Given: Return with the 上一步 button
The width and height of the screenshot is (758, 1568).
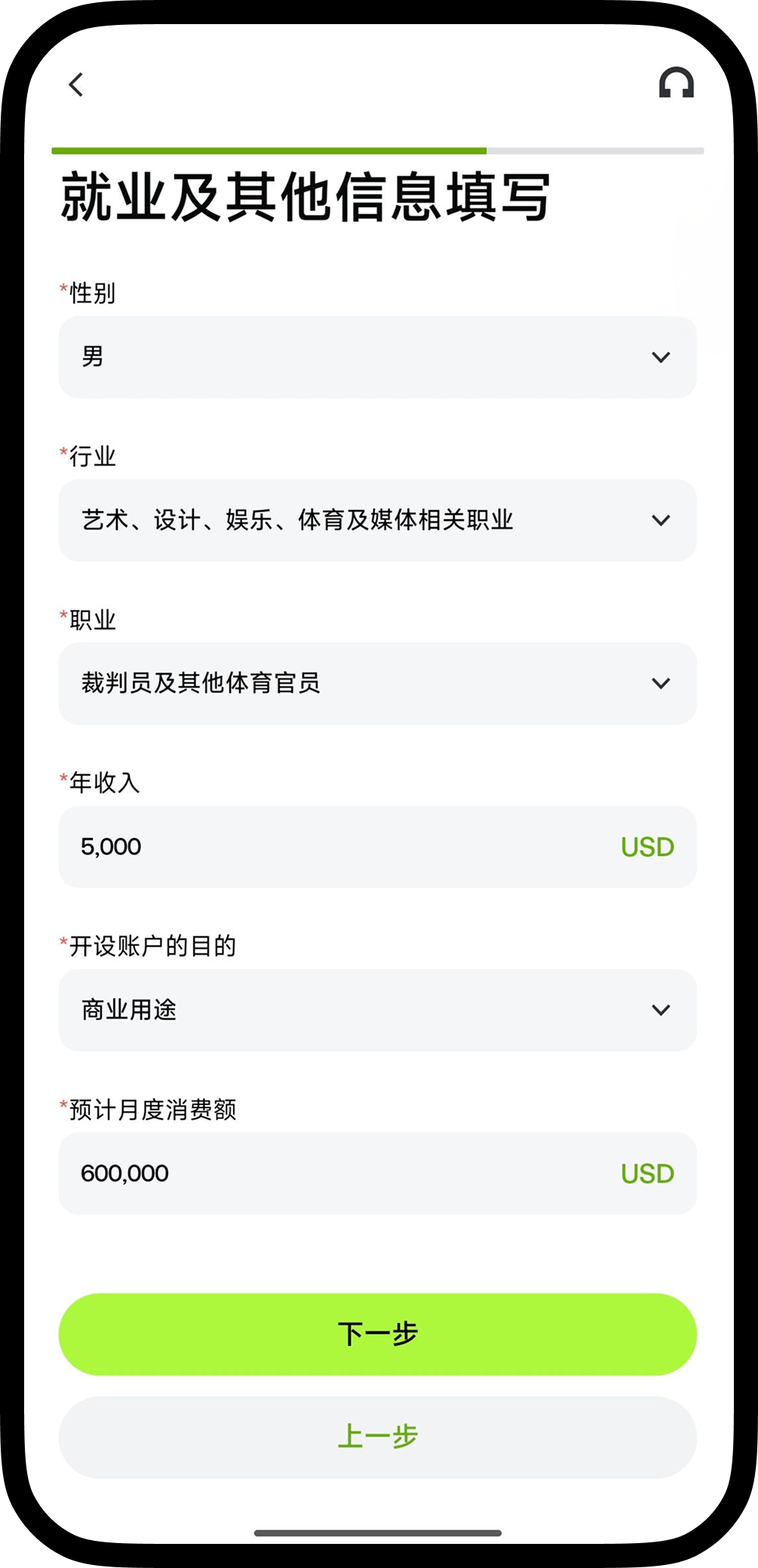Looking at the screenshot, I should [x=378, y=1437].
